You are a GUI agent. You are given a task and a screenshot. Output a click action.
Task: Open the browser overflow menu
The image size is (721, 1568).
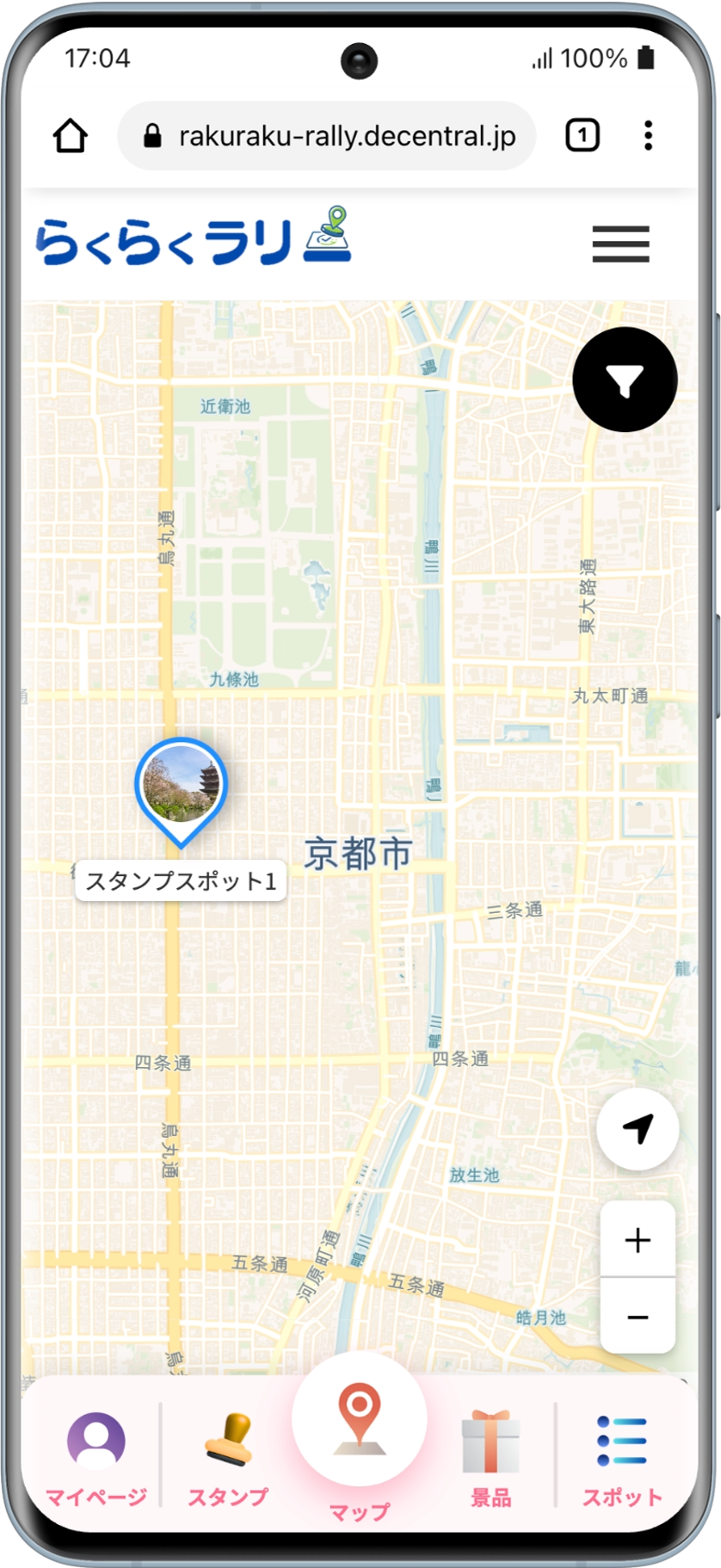(648, 136)
